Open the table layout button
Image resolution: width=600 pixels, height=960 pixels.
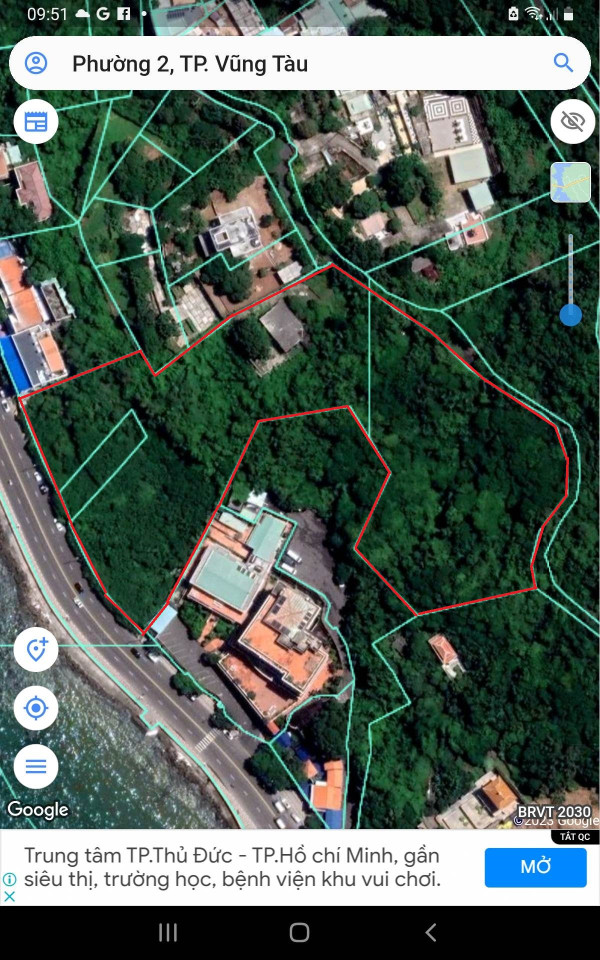click(x=36, y=122)
